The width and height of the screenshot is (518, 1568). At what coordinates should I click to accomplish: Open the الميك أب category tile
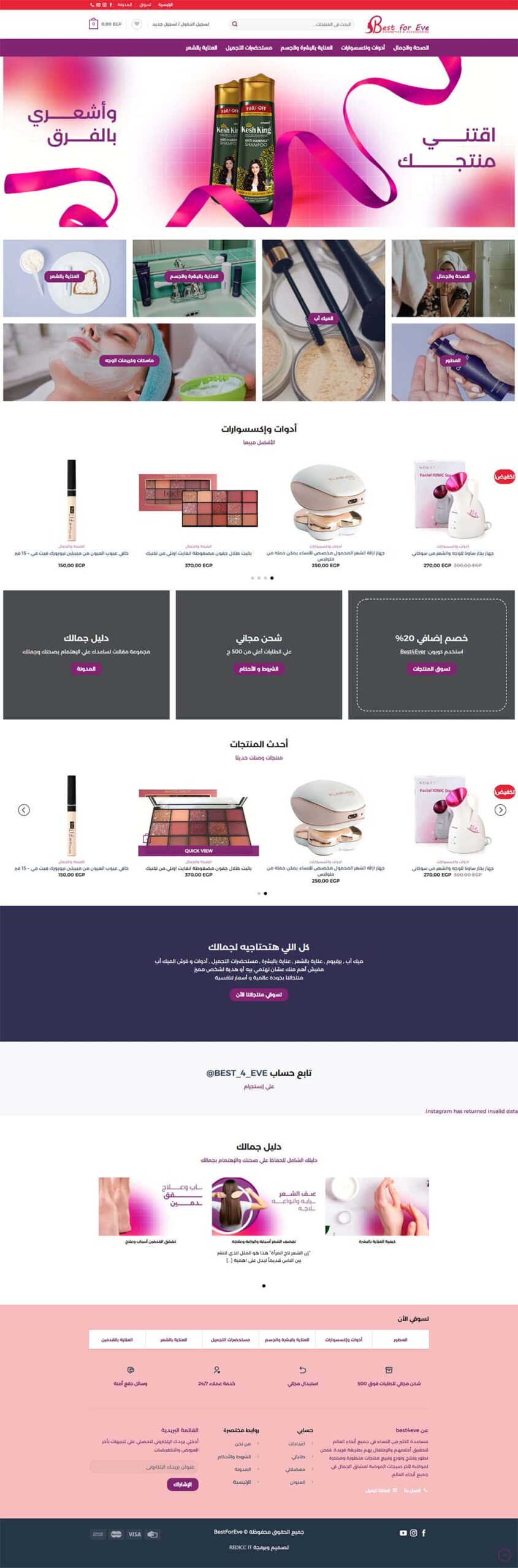pyautogui.click(x=323, y=318)
